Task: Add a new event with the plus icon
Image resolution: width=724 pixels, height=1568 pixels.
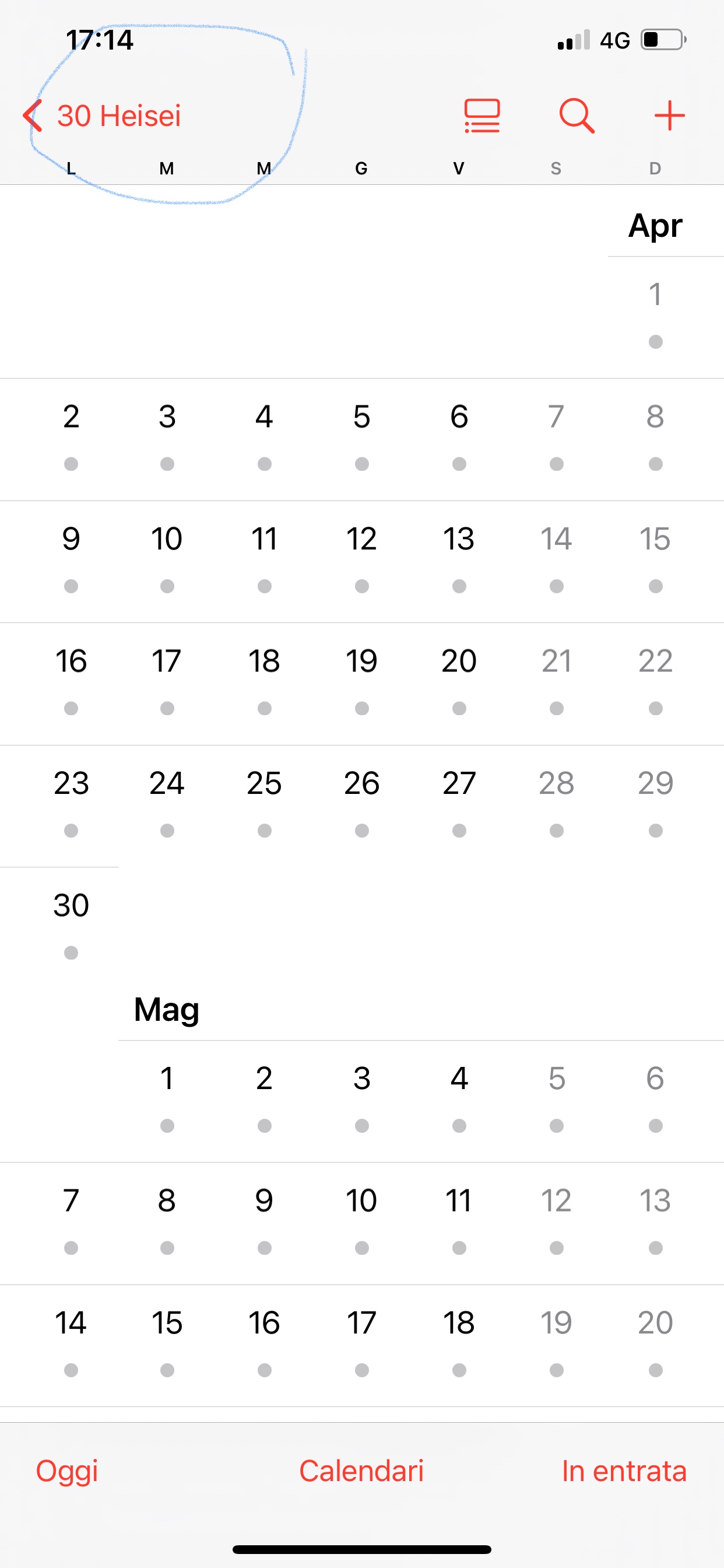Action: click(x=669, y=116)
